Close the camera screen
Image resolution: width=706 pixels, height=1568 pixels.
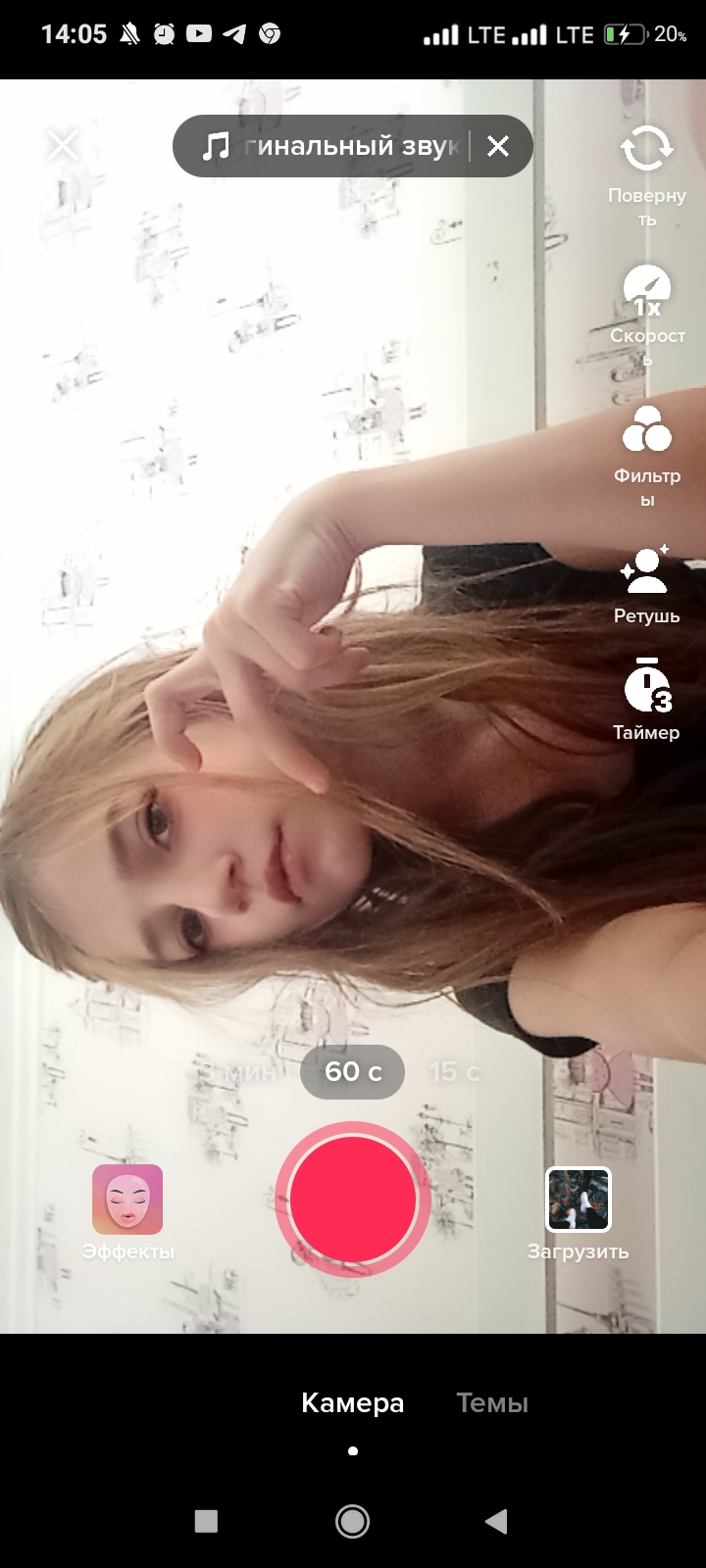pyautogui.click(x=63, y=146)
